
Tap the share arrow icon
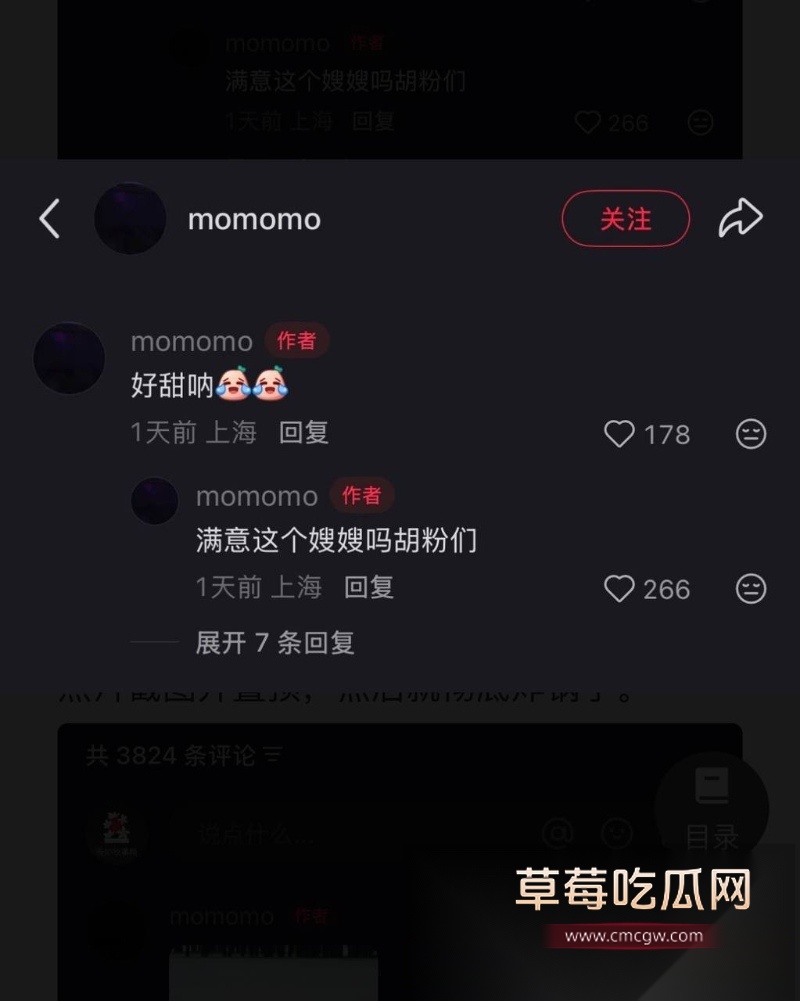740,218
